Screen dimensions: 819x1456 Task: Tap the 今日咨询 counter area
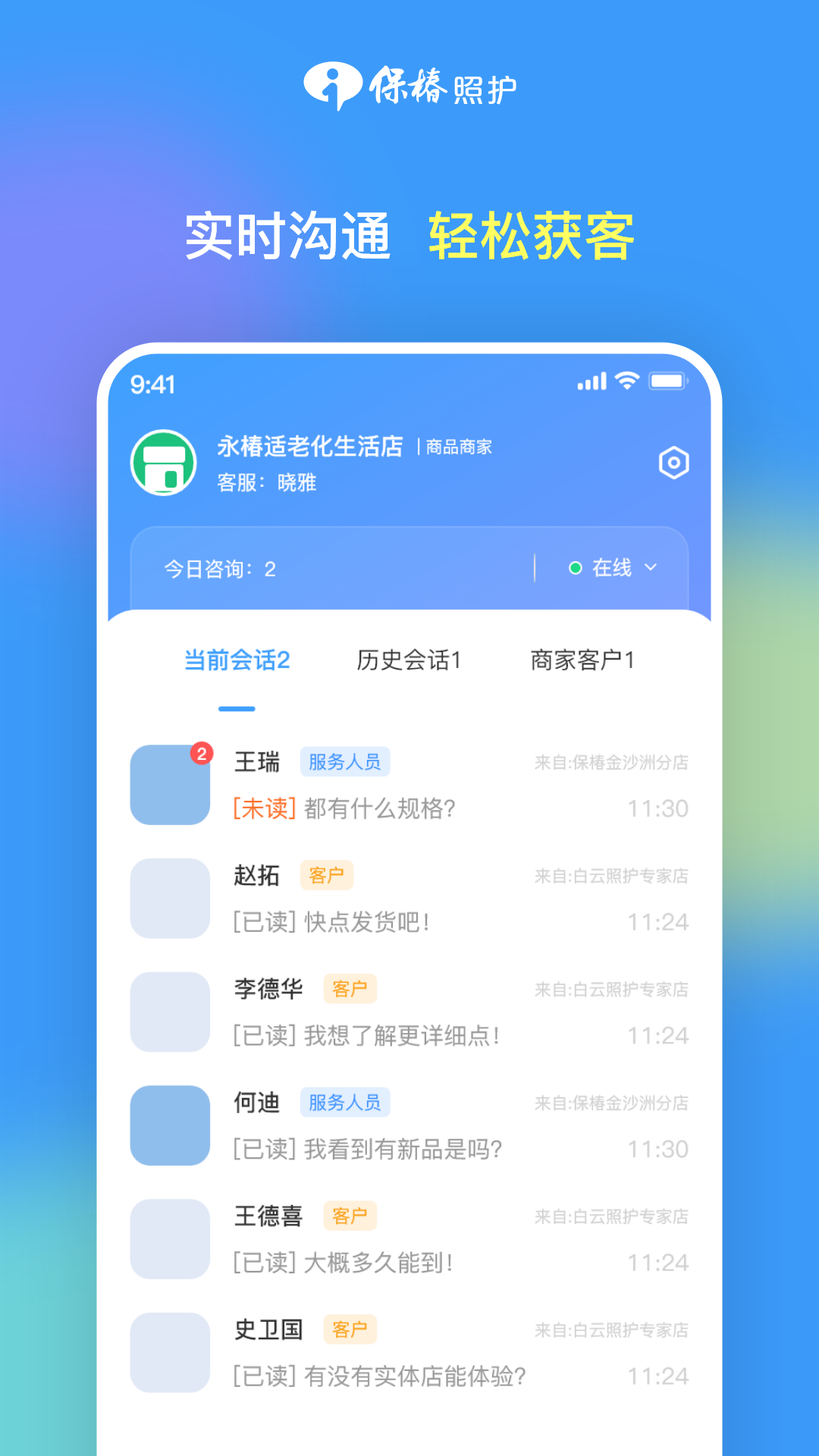click(220, 569)
